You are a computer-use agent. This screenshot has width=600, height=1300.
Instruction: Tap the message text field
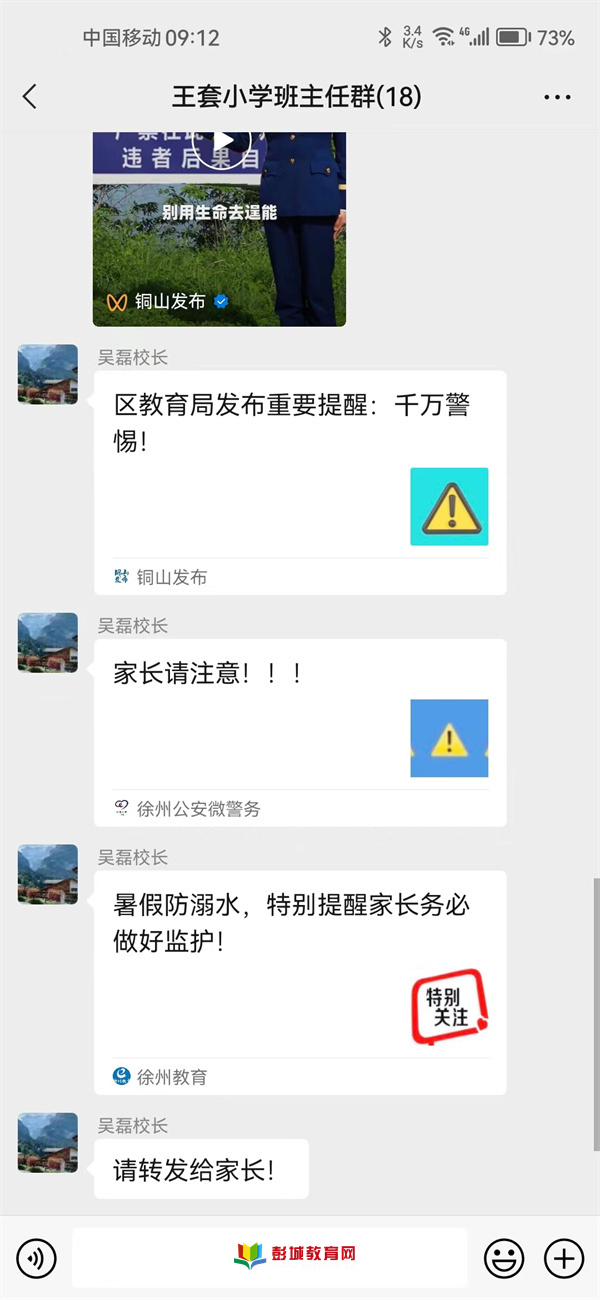[x=270, y=1257]
